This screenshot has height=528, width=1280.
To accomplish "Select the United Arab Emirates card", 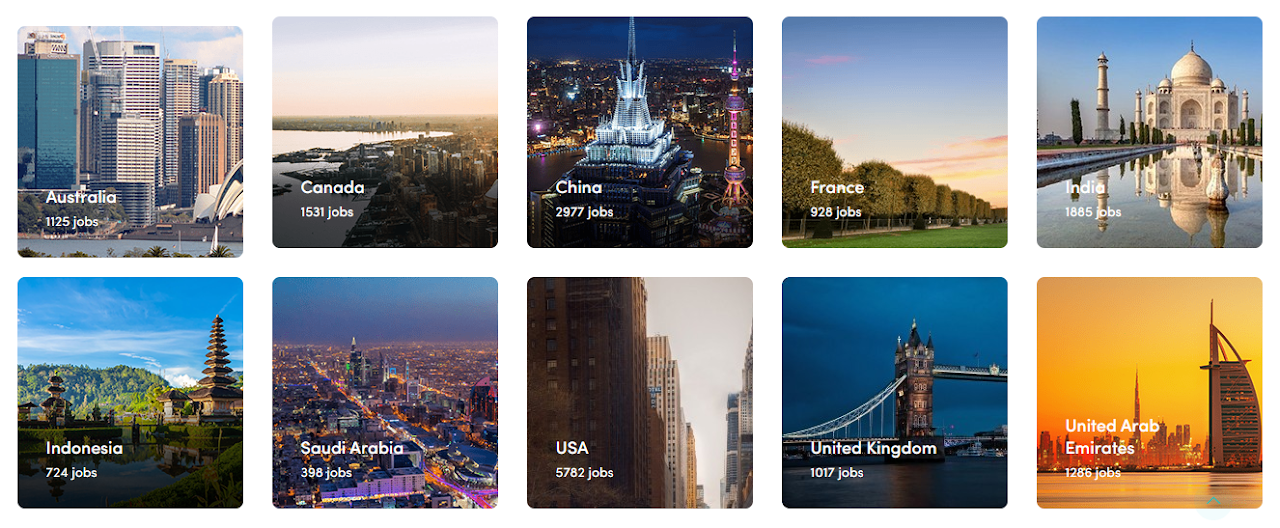I will click(1149, 392).
